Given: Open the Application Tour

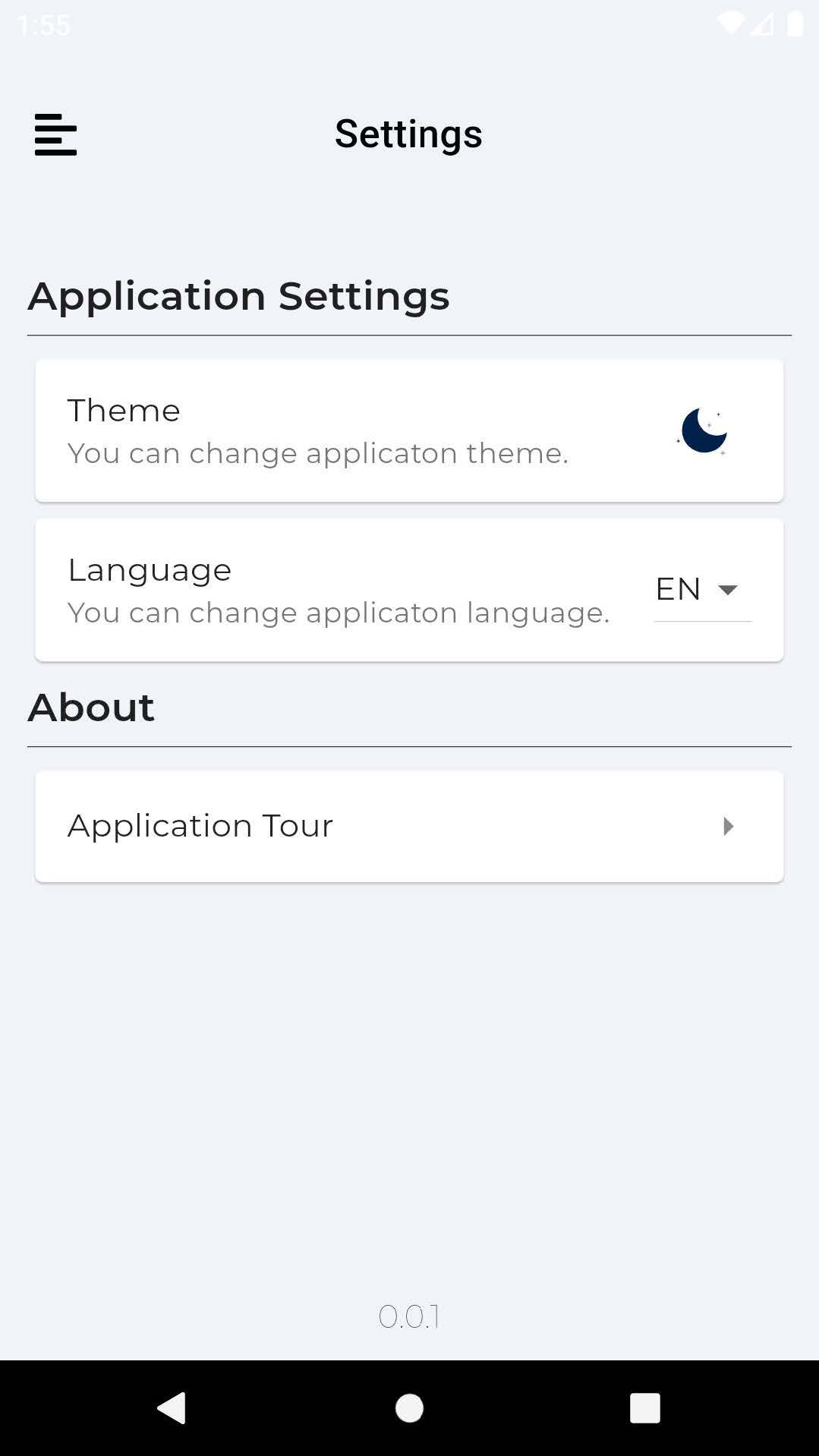Looking at the screenshot, I should (409, 826).
